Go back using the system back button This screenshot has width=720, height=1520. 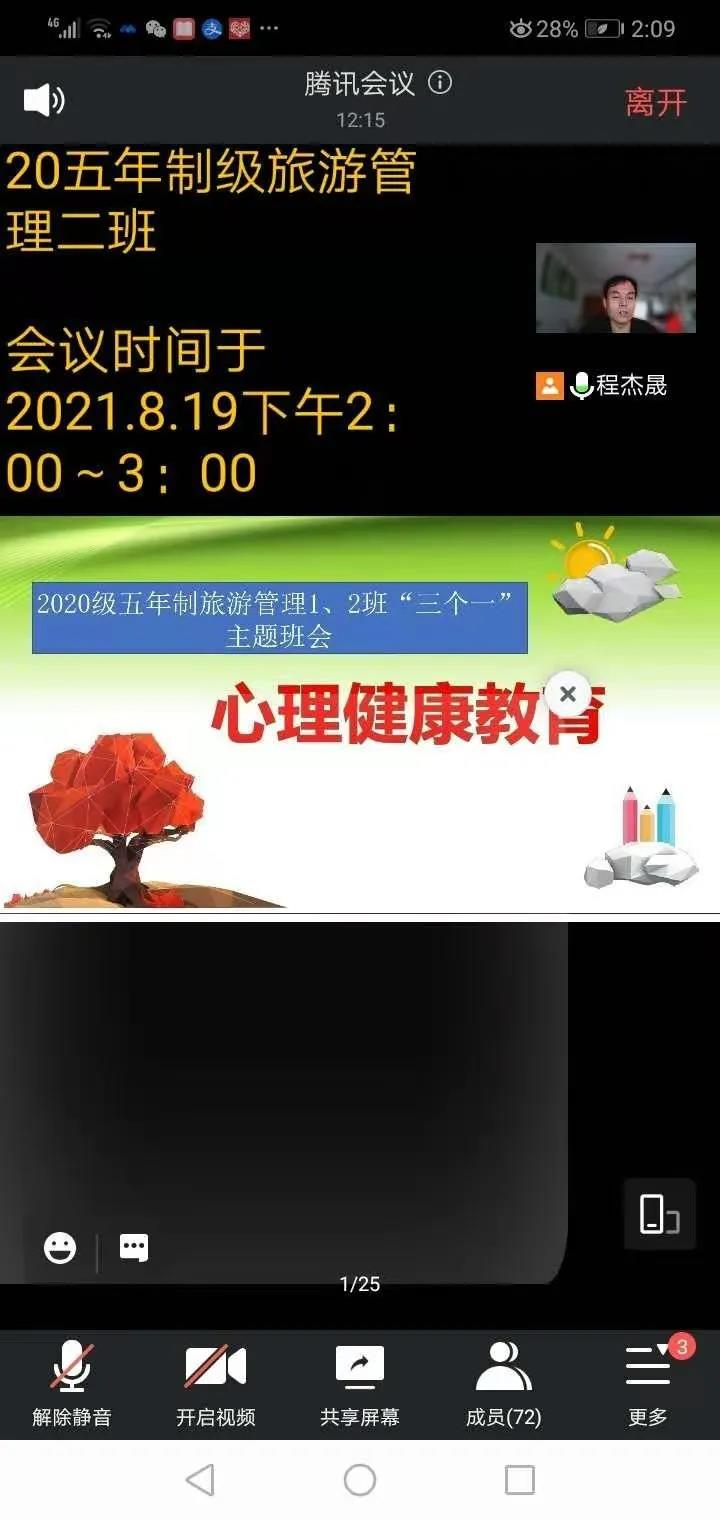coord(200,1480)
